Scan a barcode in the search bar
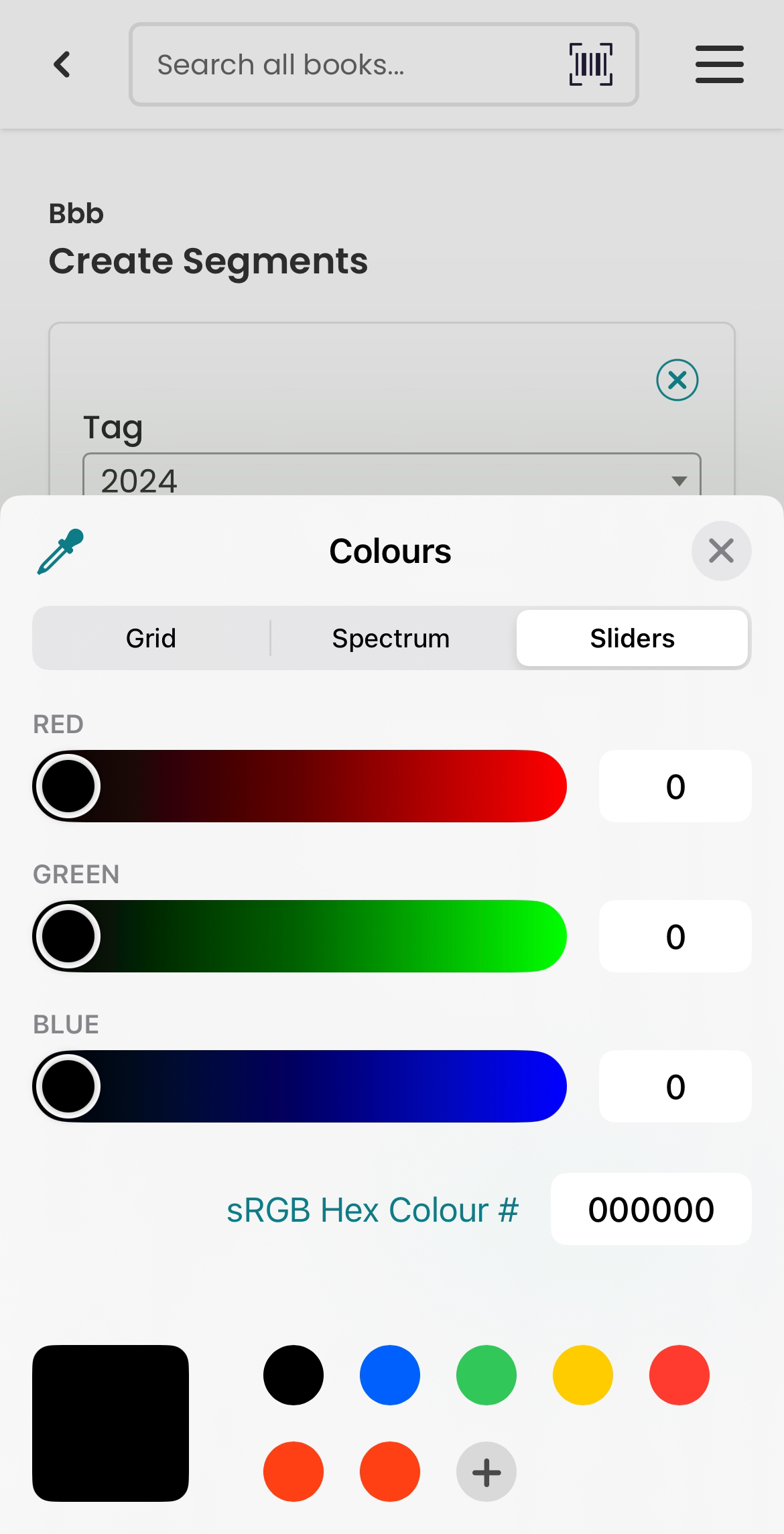Viewport: 784px width, 1534px height. tap(590, 64)
